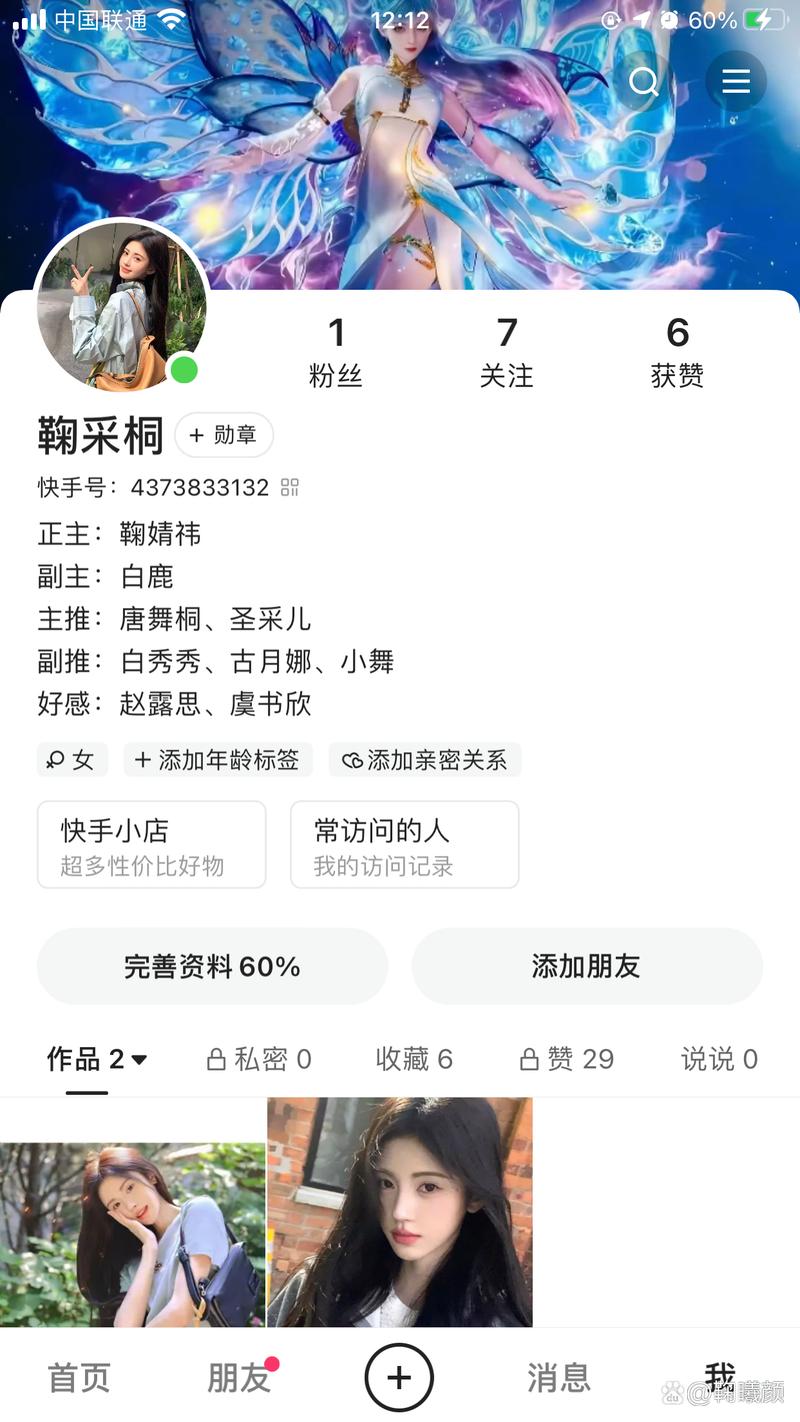Viewport: 800px width, 1422px height.
Task: Open 常访问的人 visit records
Action: coord(404,844)
